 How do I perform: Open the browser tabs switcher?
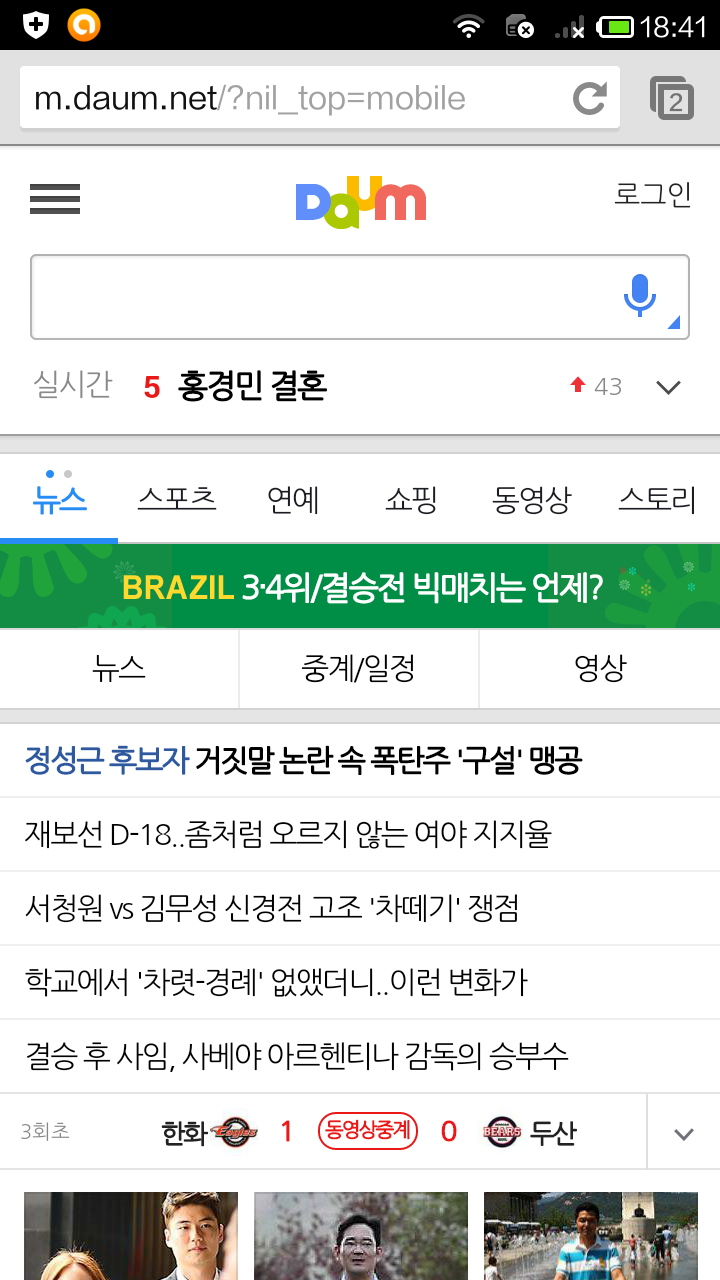tap(672, 98)
